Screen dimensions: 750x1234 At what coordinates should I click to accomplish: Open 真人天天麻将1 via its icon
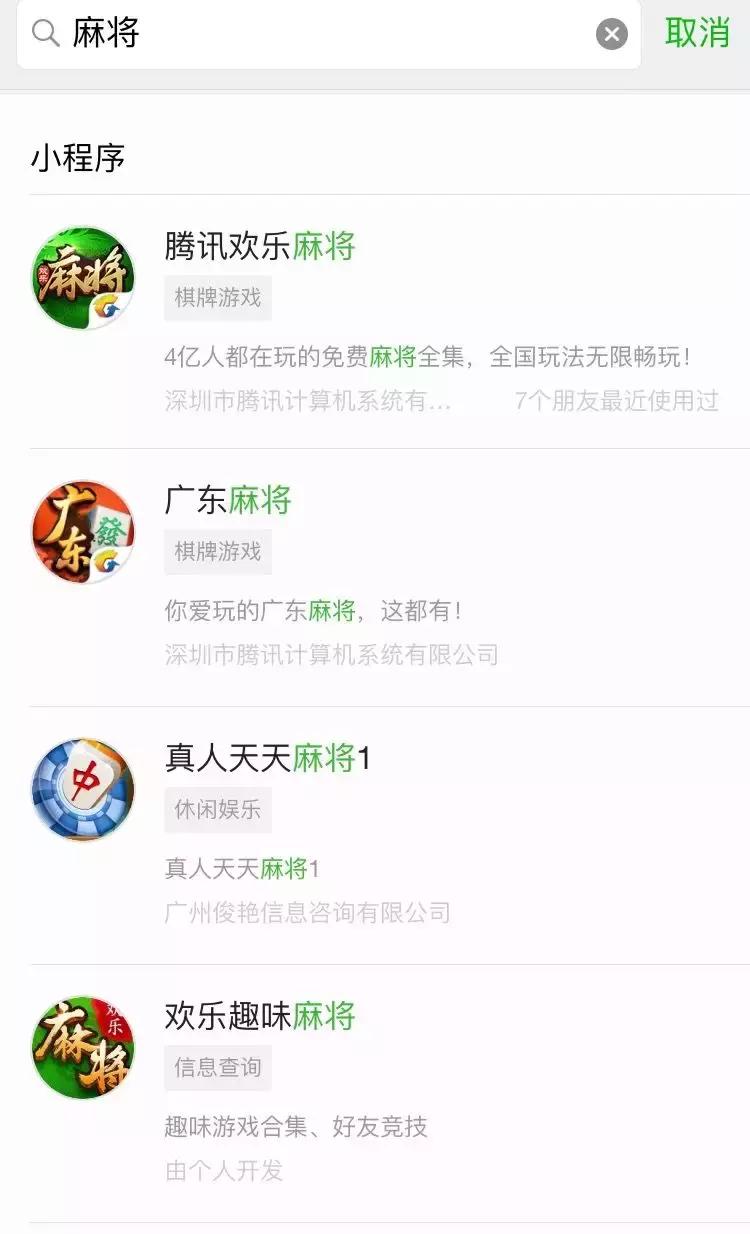tap(82, 788)
